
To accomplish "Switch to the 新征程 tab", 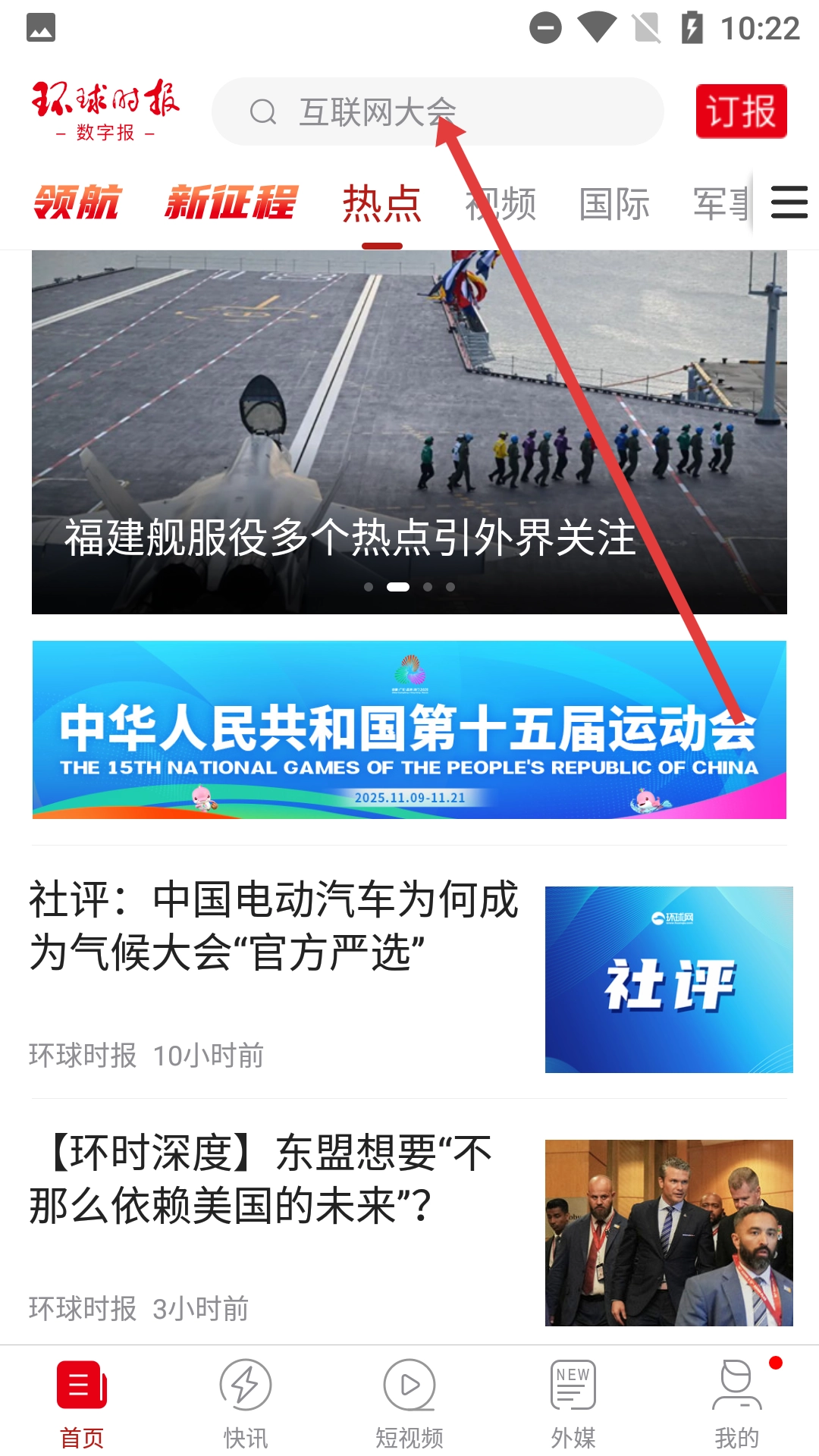I will (x=231, y=202).
